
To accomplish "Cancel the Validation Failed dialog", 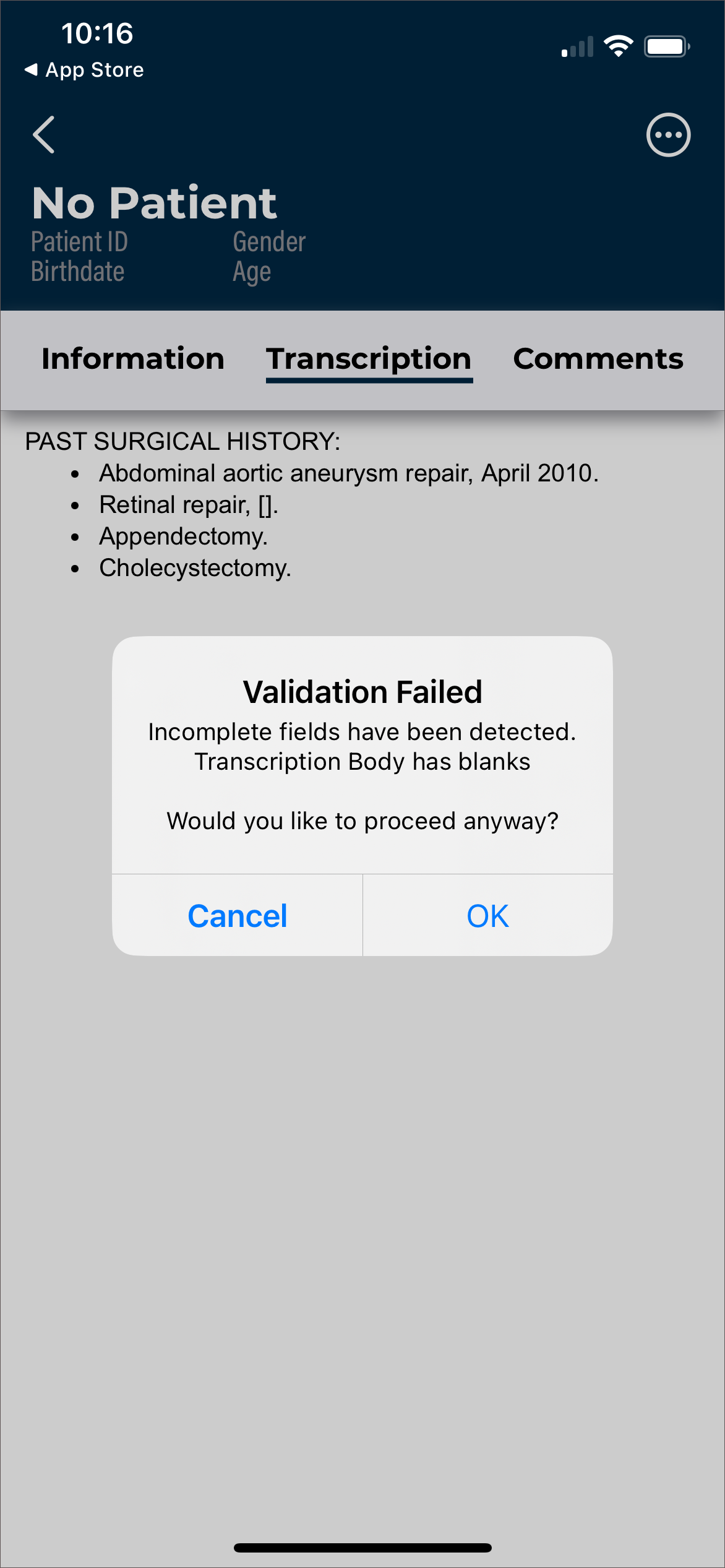I will click(x=238, y=916).
